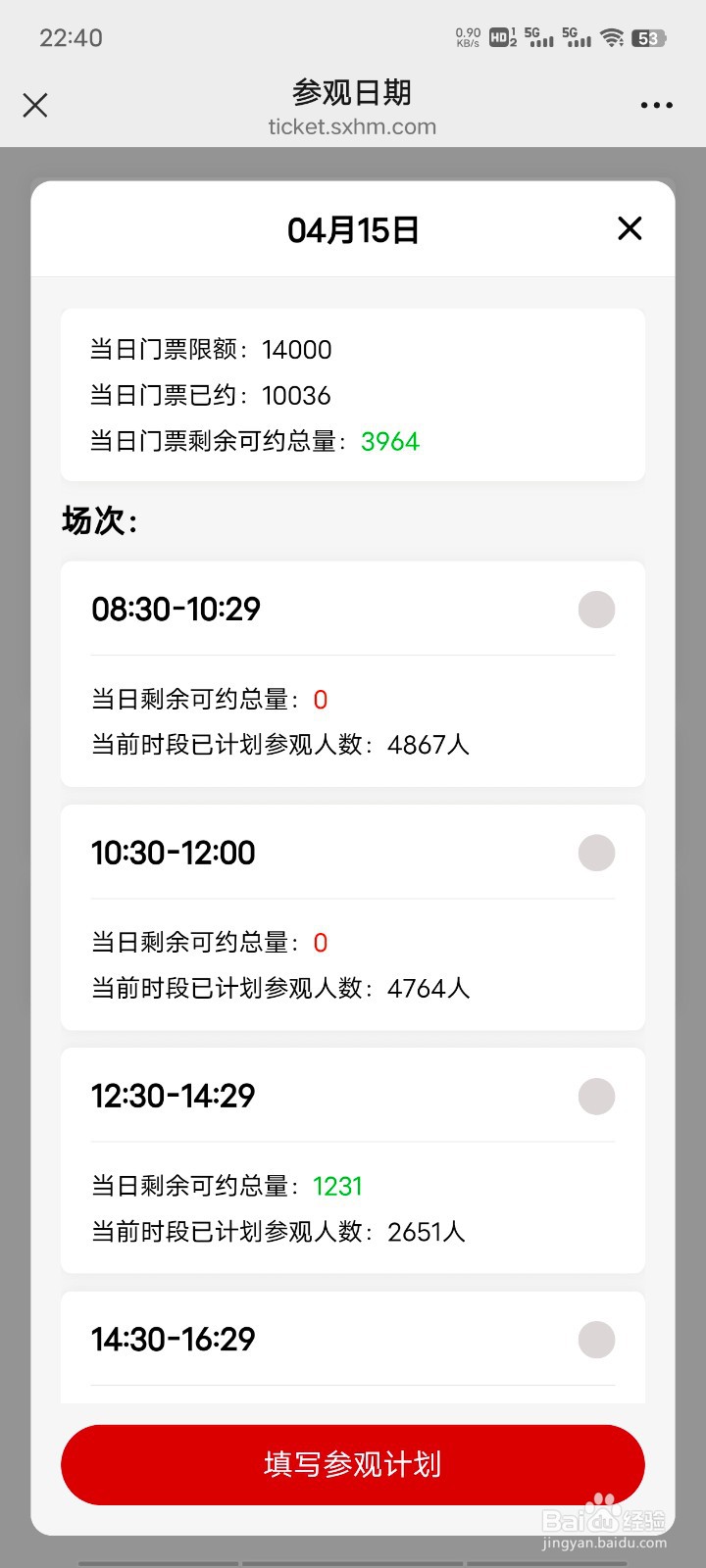Tap the second 5G signal strength icon
This screenshot has width=706, height=1568.
tap(579, 39)
